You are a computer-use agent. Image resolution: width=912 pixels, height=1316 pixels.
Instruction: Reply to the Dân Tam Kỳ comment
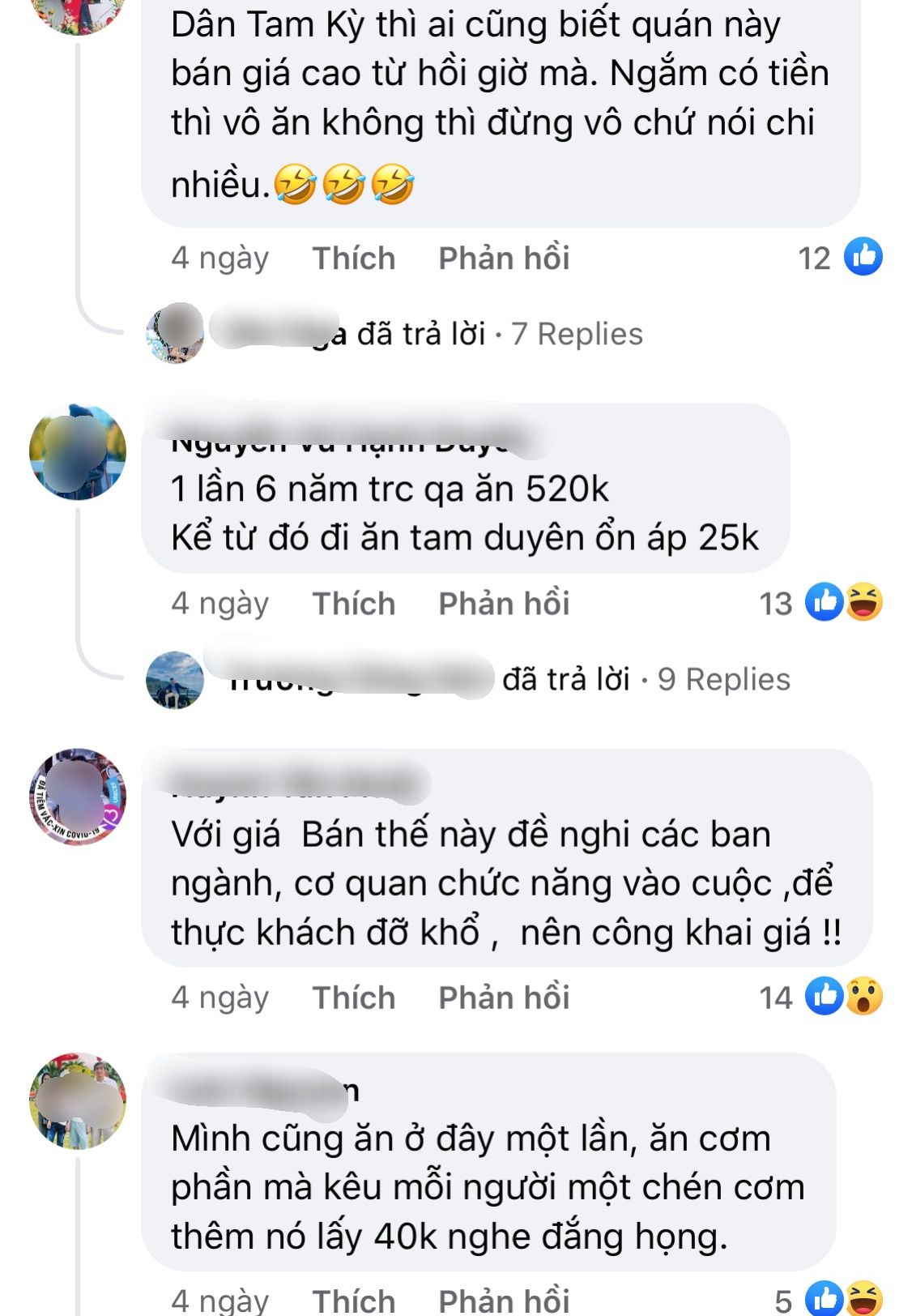pos(504,258)
